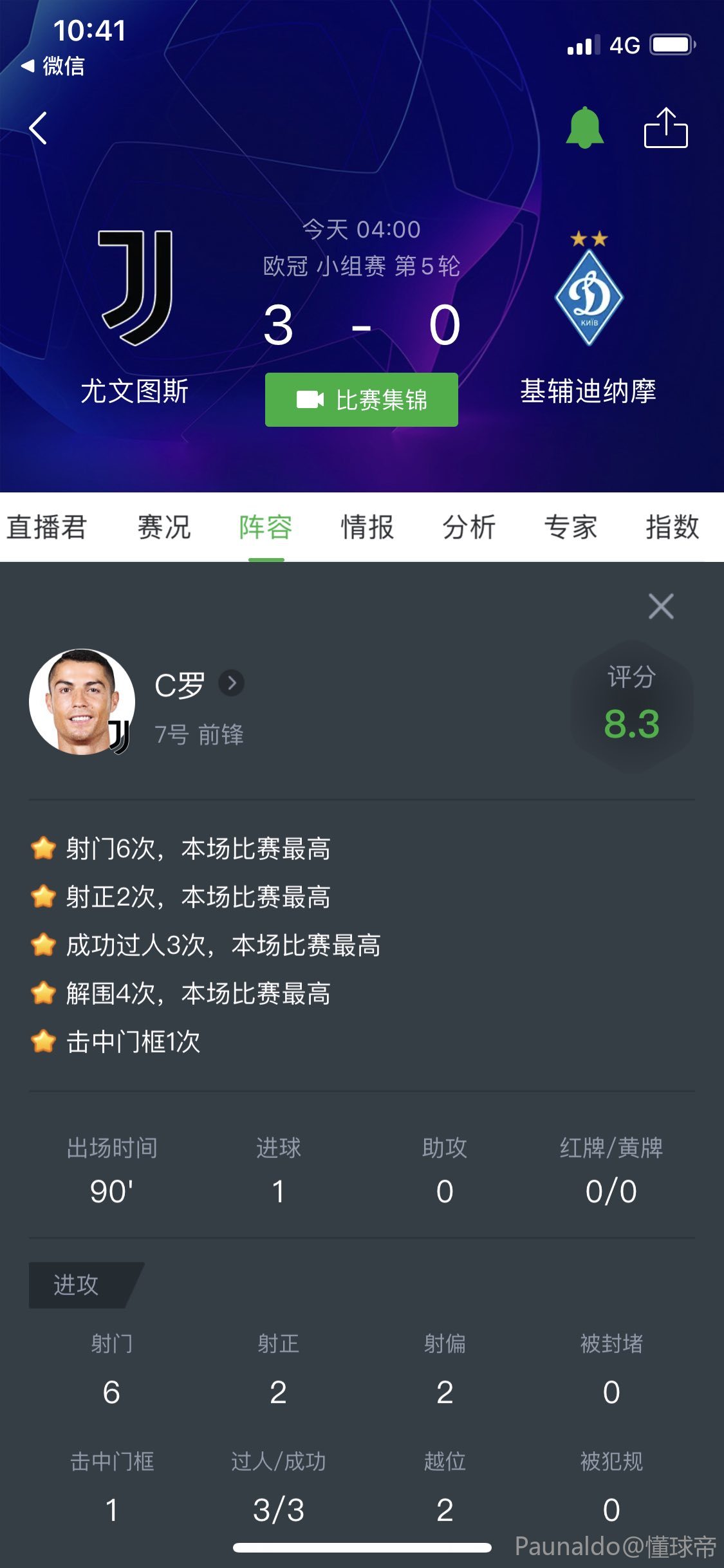Image resolution: width=724 pixels, height=1568 pixels.
Task: Close the C罗 player stats panel
Action: 661,606
